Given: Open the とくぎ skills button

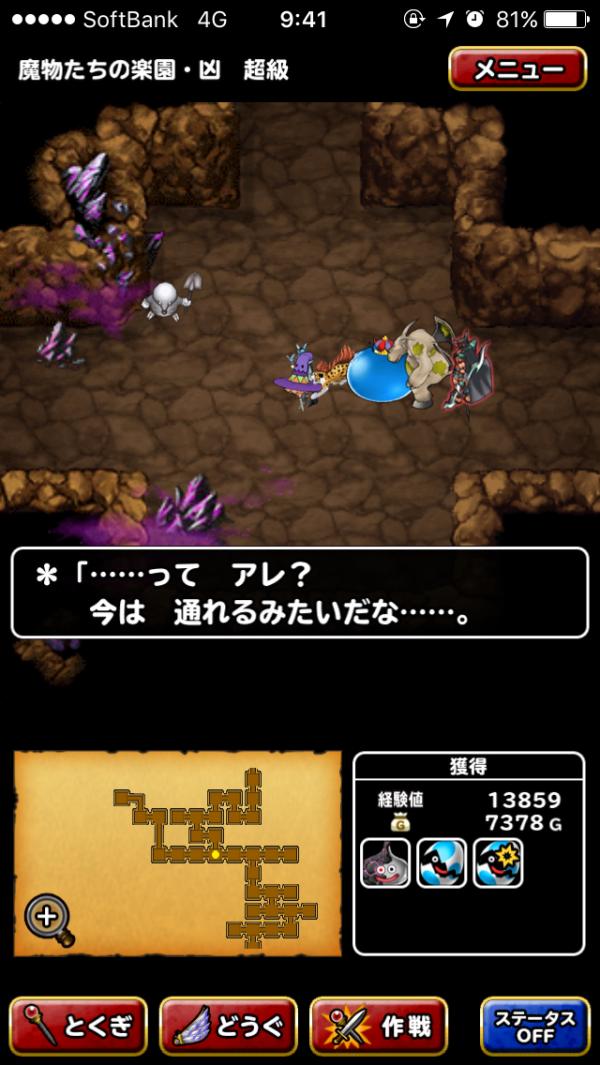Looking at the screenshot, I should point(79,1026).
